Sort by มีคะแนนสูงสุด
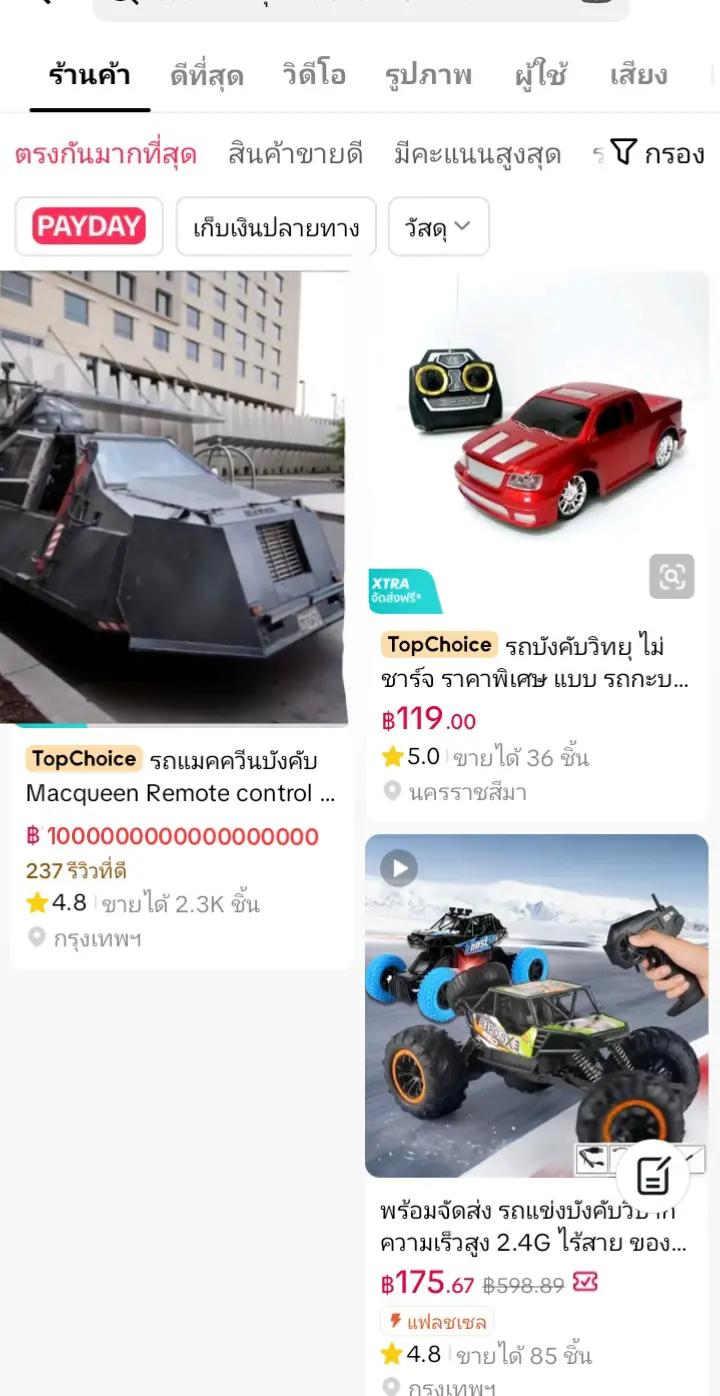Viewport: 720px width, 1396px height. pyautogui.click(x=477, y=154)
